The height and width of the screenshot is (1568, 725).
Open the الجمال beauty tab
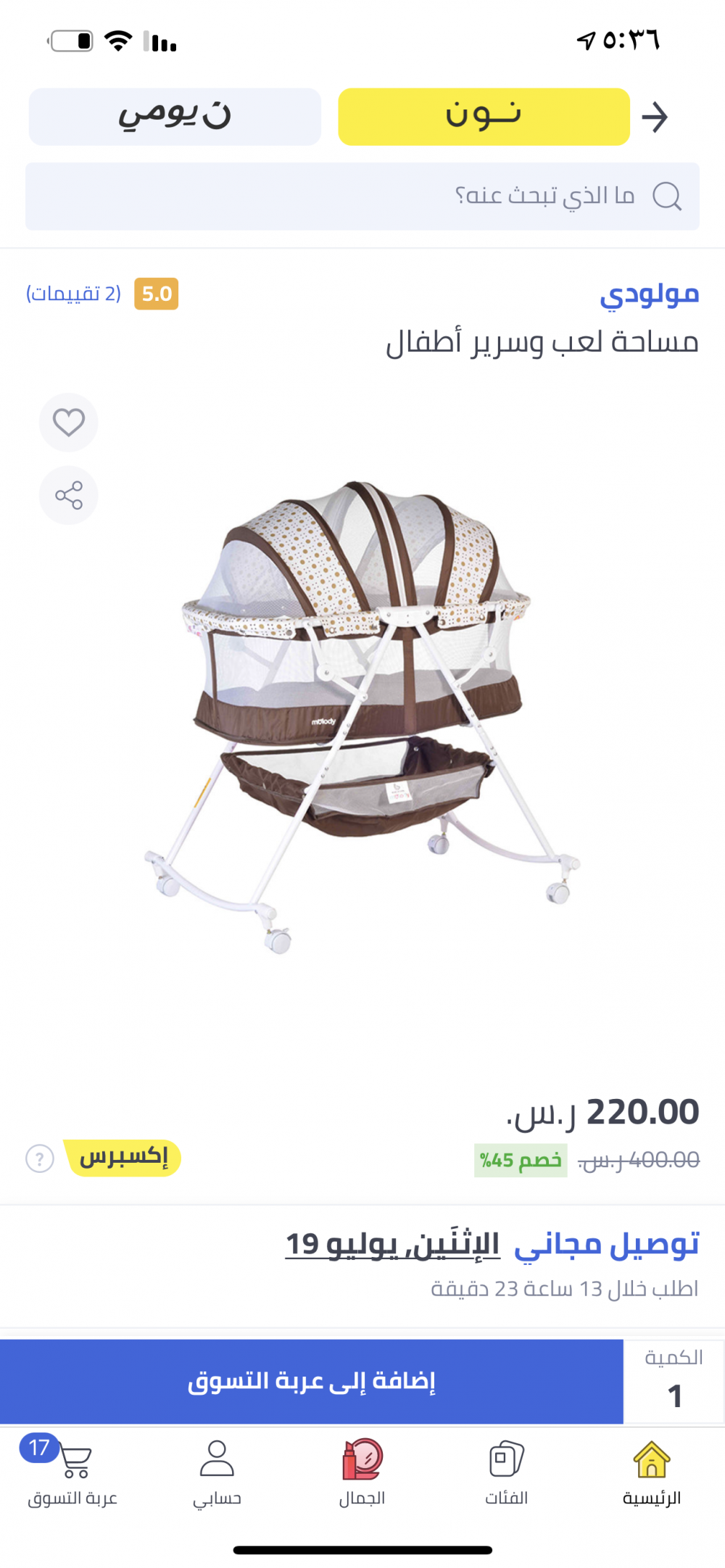click(x=362, y=1472)
